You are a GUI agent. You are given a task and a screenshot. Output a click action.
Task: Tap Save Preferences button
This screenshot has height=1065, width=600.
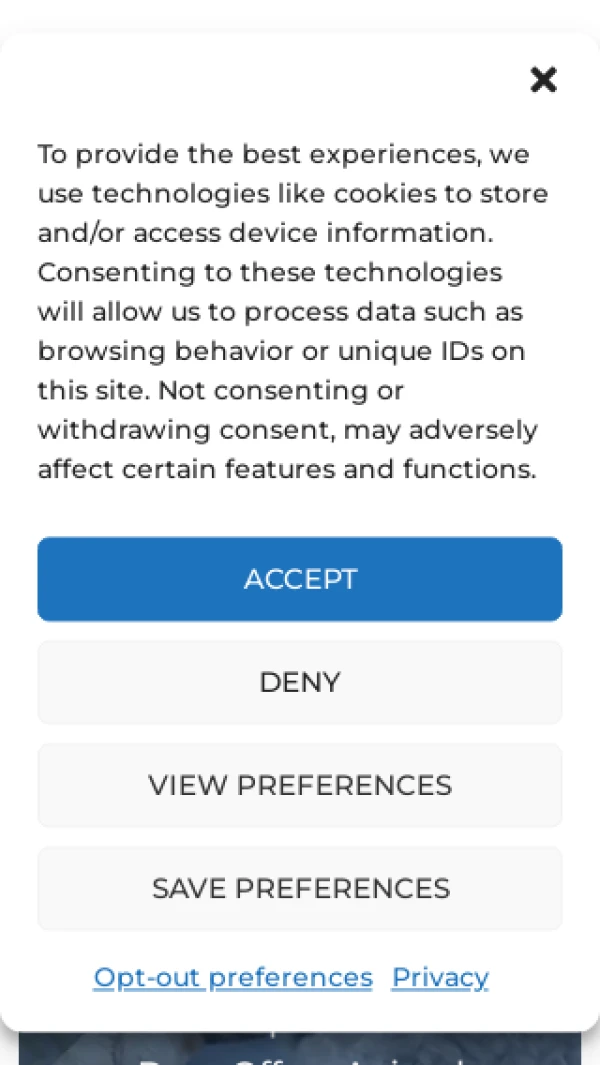pos(300,888)
